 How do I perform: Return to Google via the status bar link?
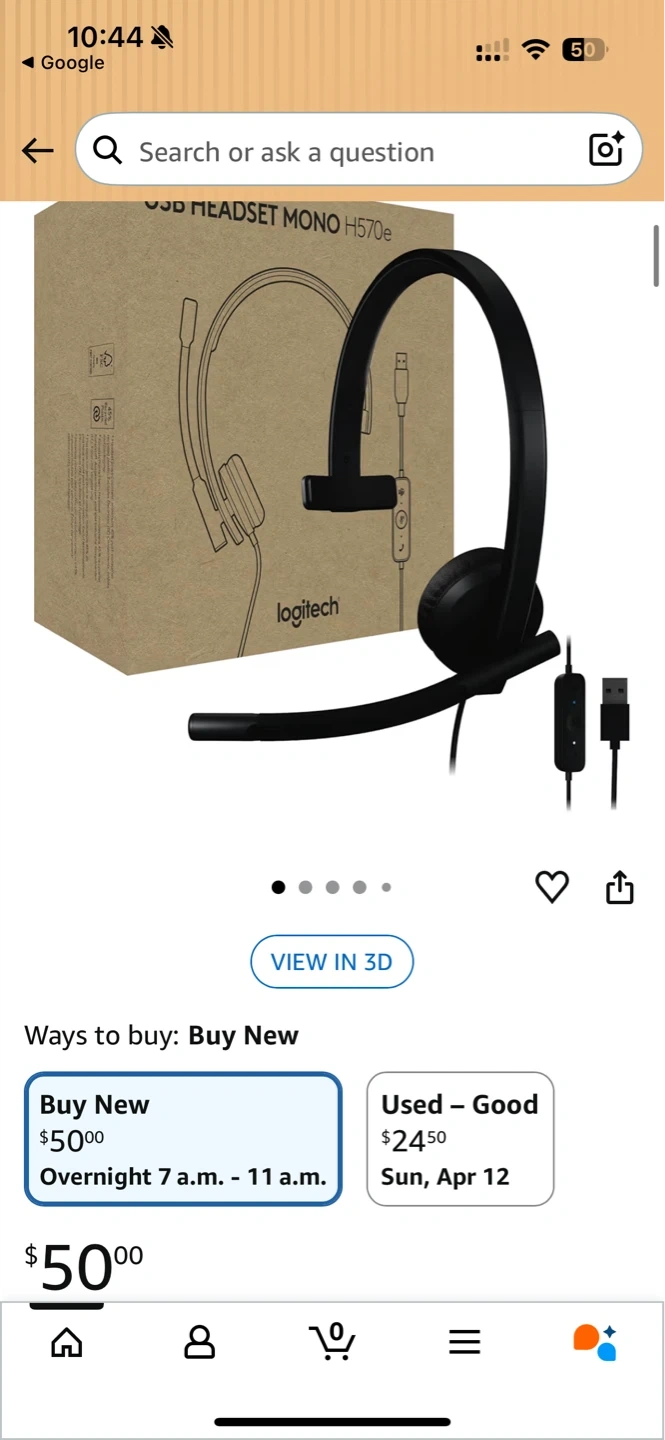pyautogui.click(x=63, y=63)
